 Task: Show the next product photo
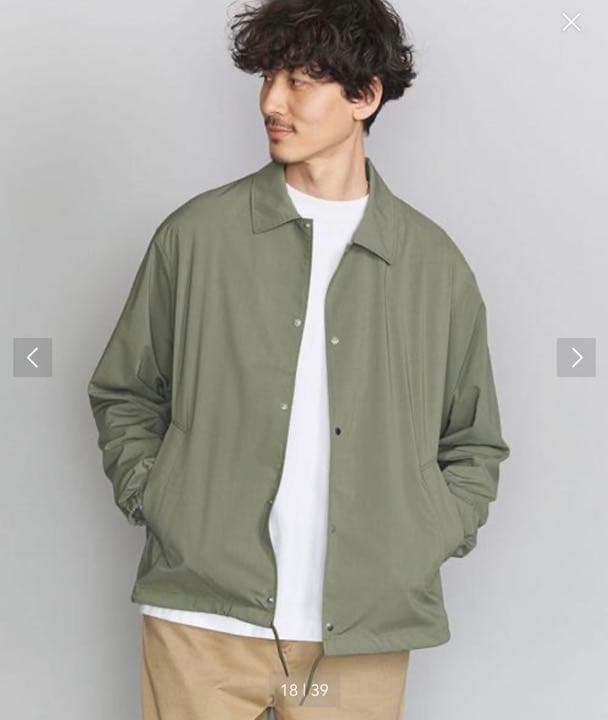(x=576, y=357)
